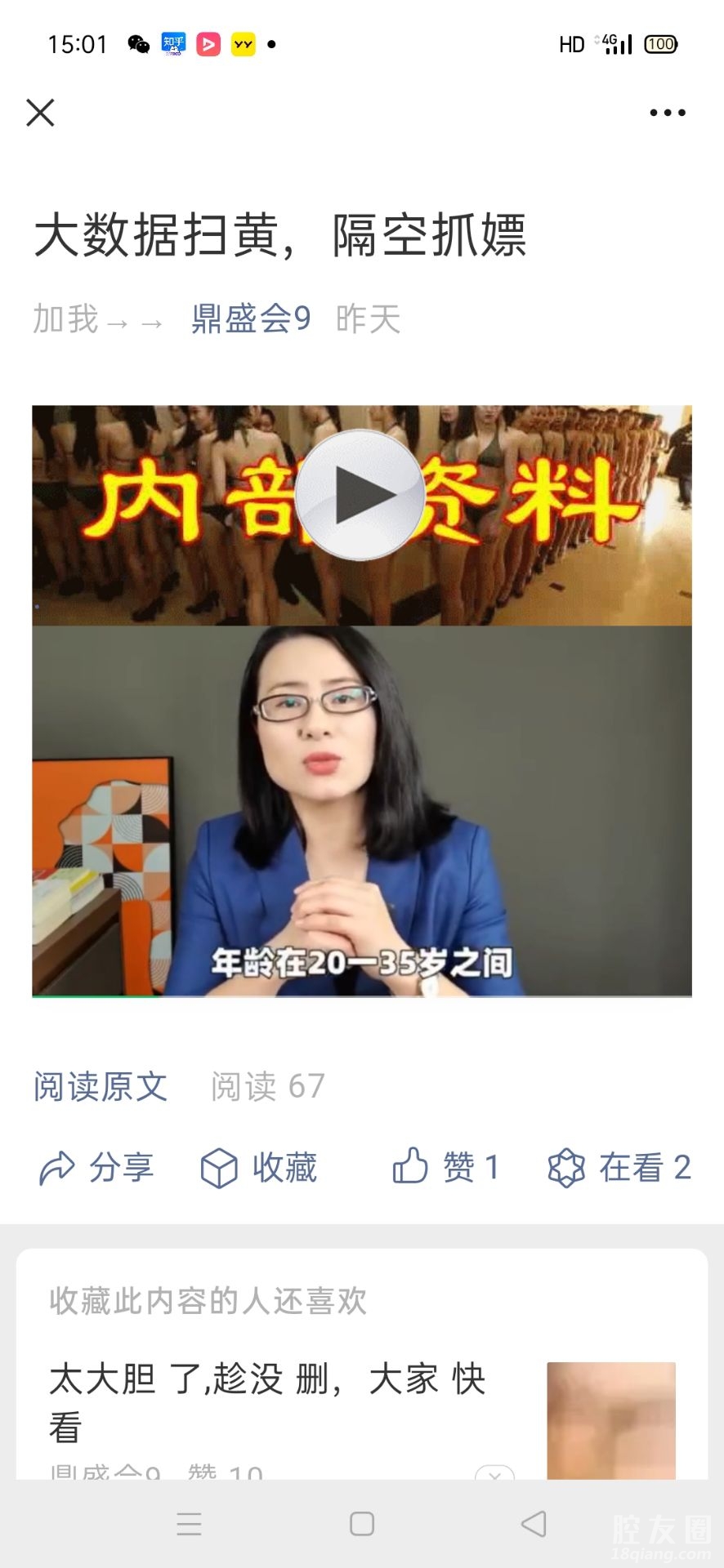Screen dimensions: 724x1568
Task: Mark the article as 在看
Action: (619, 1168)
